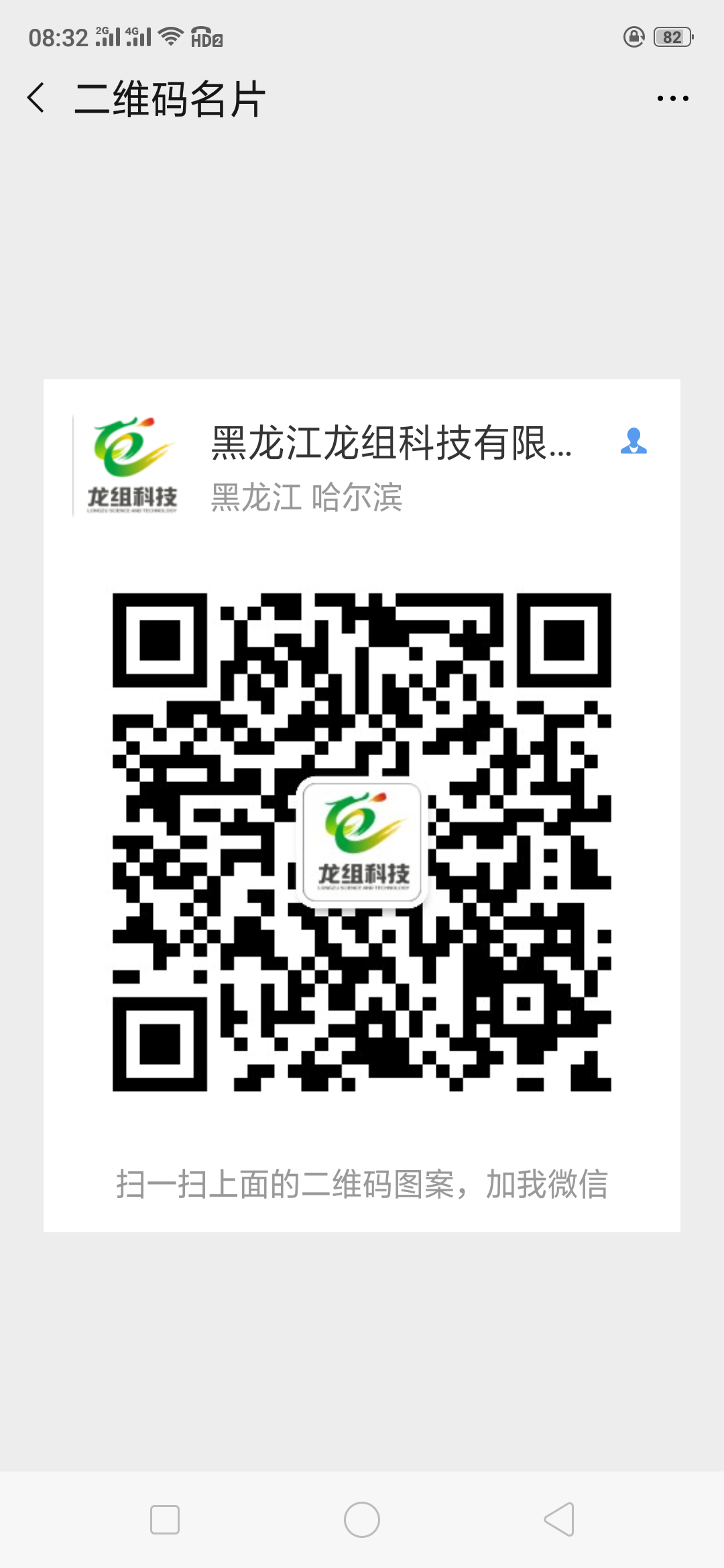Tap the system home button
This screenshot has width=724, height=1568.
tap(362, 1520)
